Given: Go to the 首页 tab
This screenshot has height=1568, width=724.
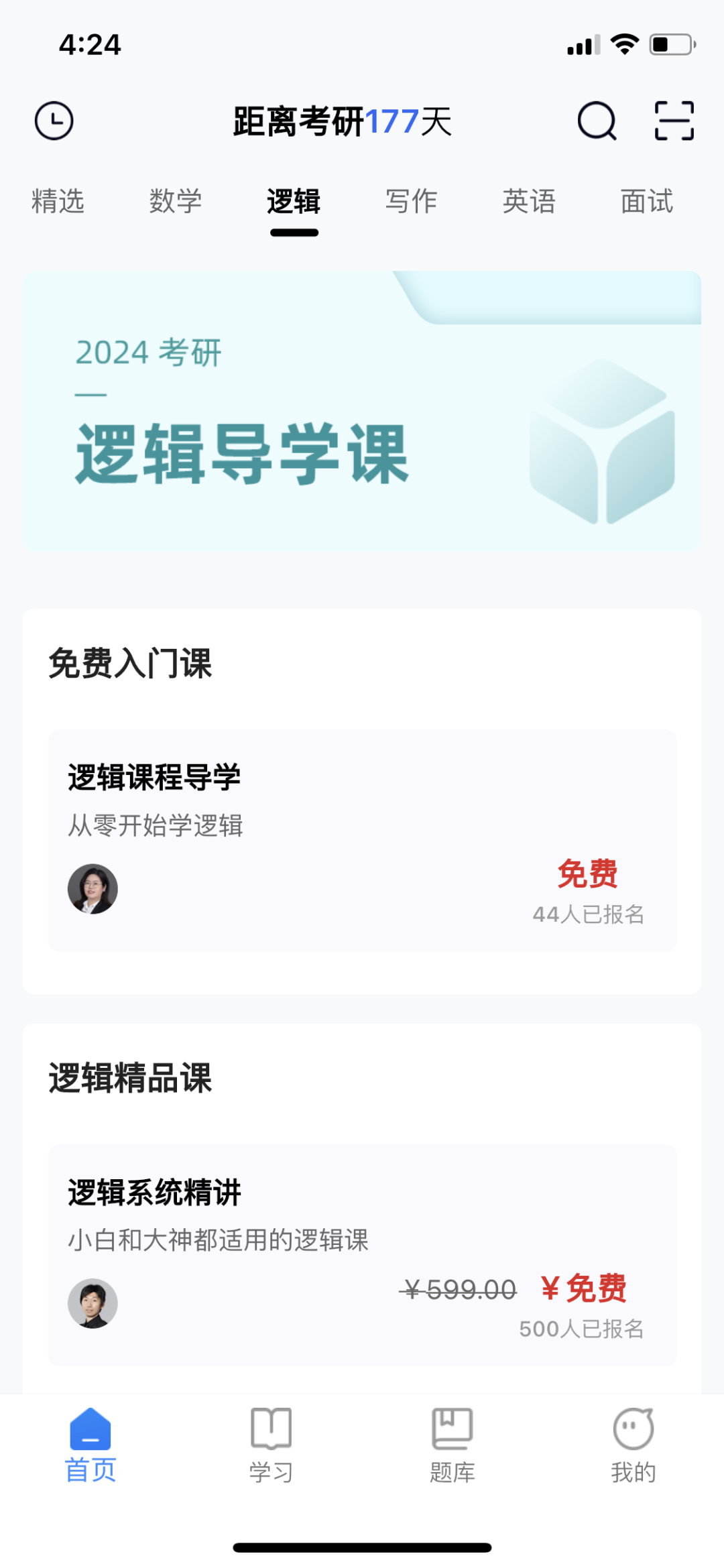Looking at the screenshot, I should [90, 1445].
